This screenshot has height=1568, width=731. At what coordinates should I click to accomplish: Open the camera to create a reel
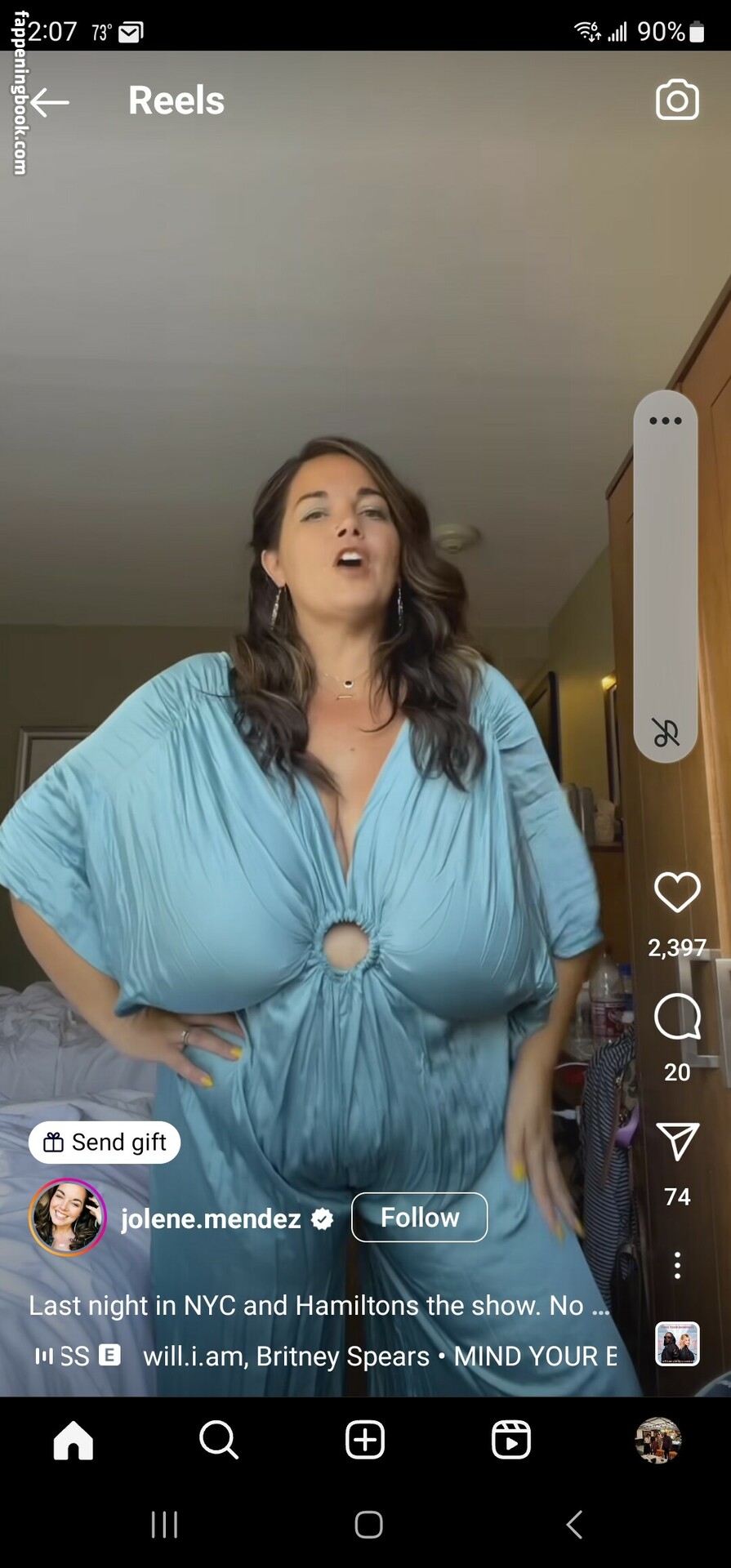point(677,100)
